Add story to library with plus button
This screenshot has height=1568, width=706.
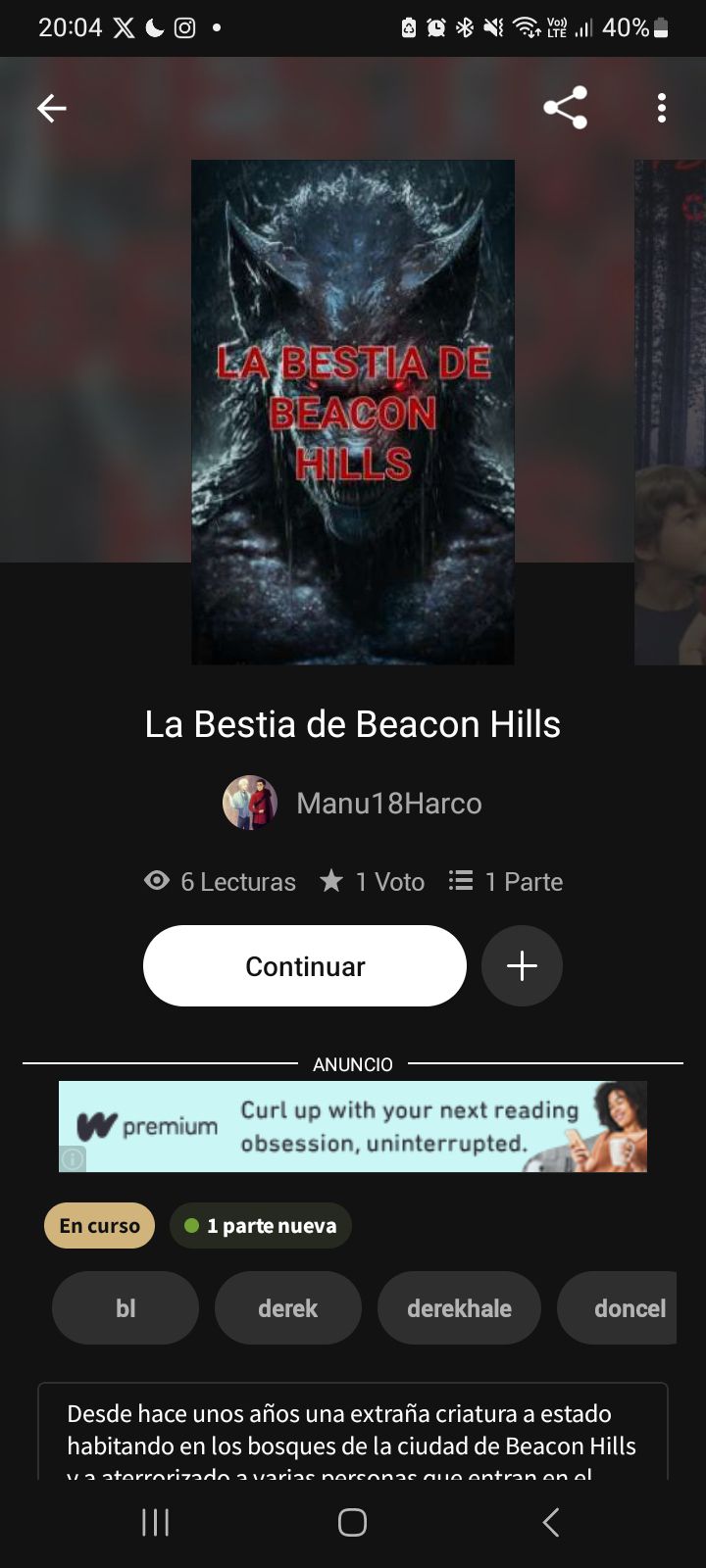click(522, 966)
